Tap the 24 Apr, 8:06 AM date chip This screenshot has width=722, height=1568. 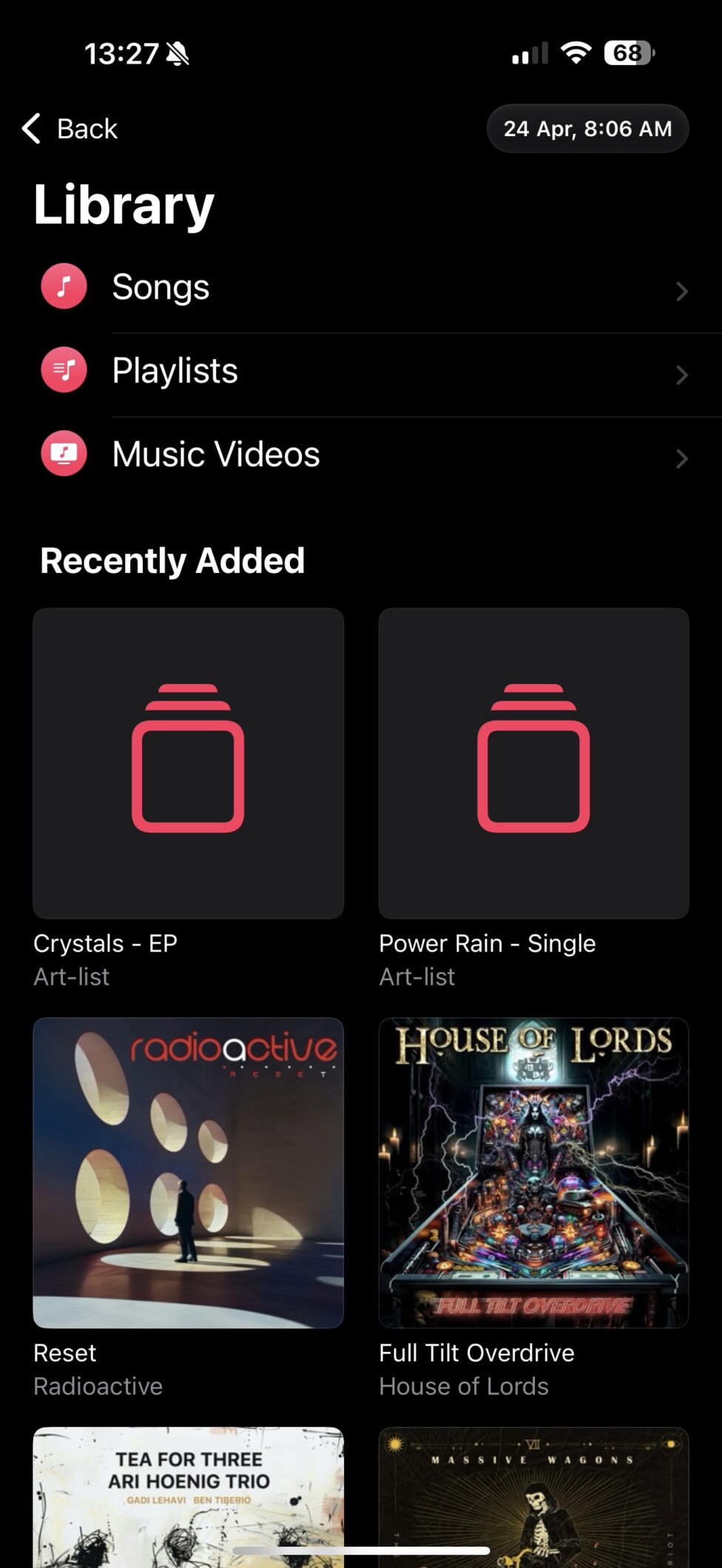click(x=587, y=129)
